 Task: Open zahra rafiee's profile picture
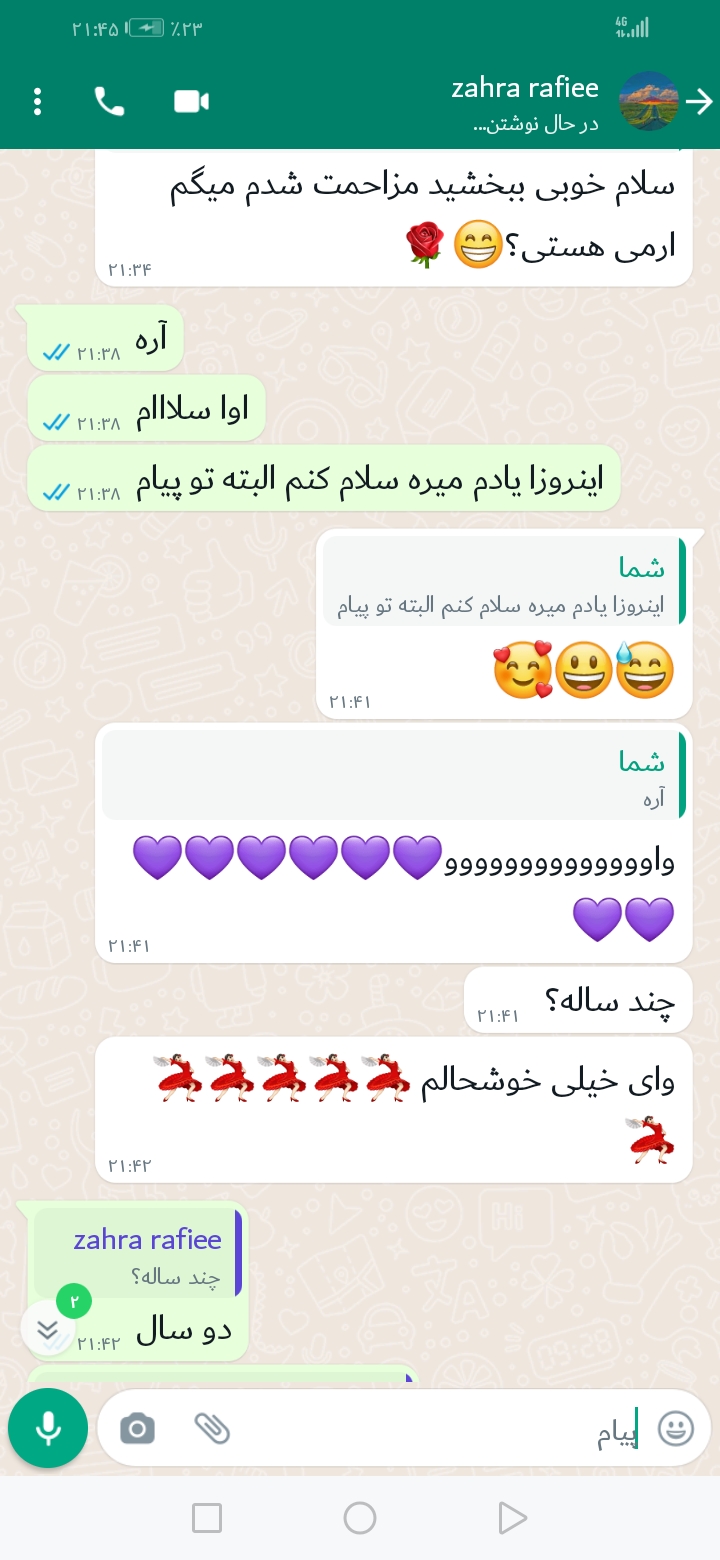point(648,101)
